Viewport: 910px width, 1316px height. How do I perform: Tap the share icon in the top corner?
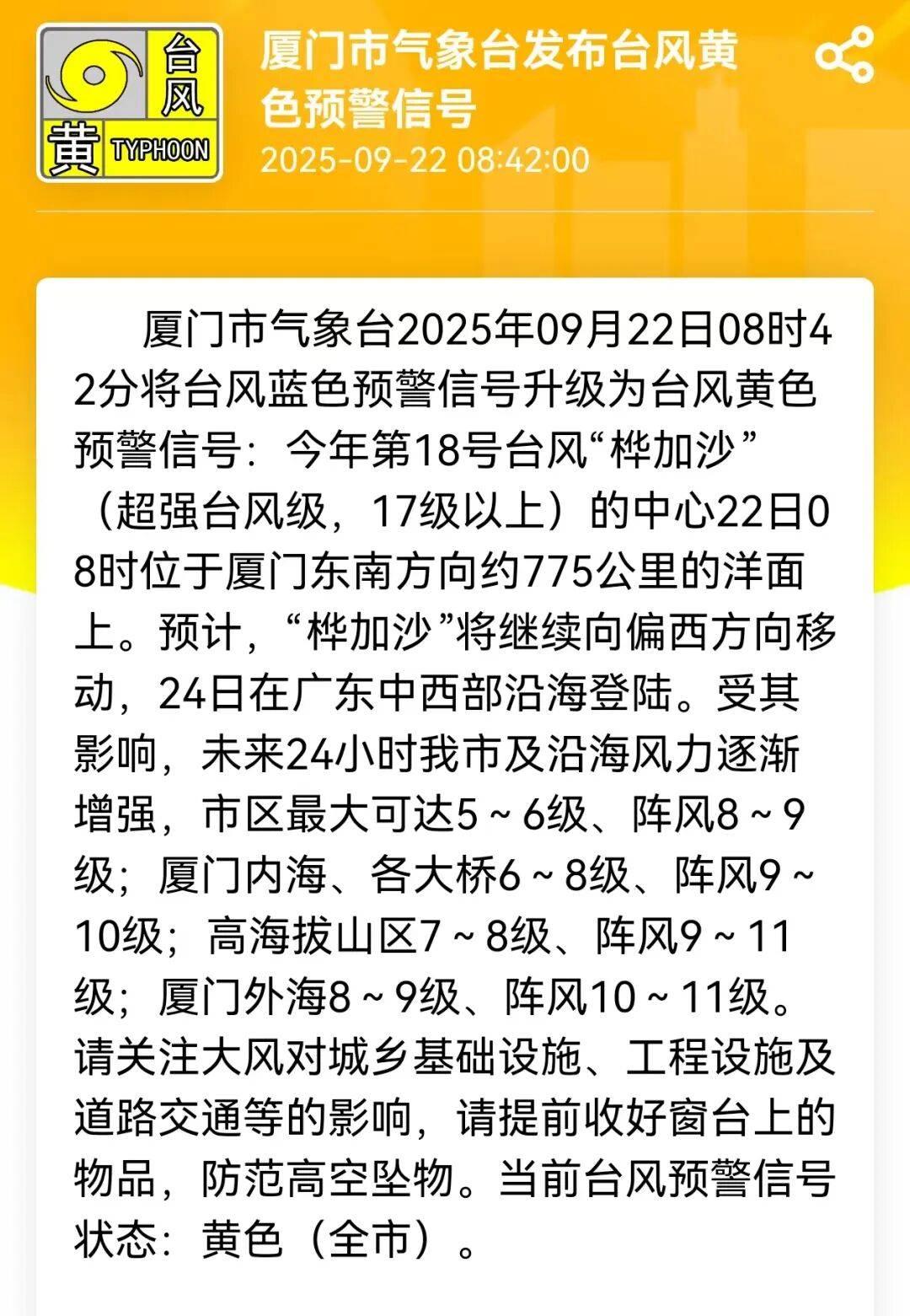pos(843,55)
